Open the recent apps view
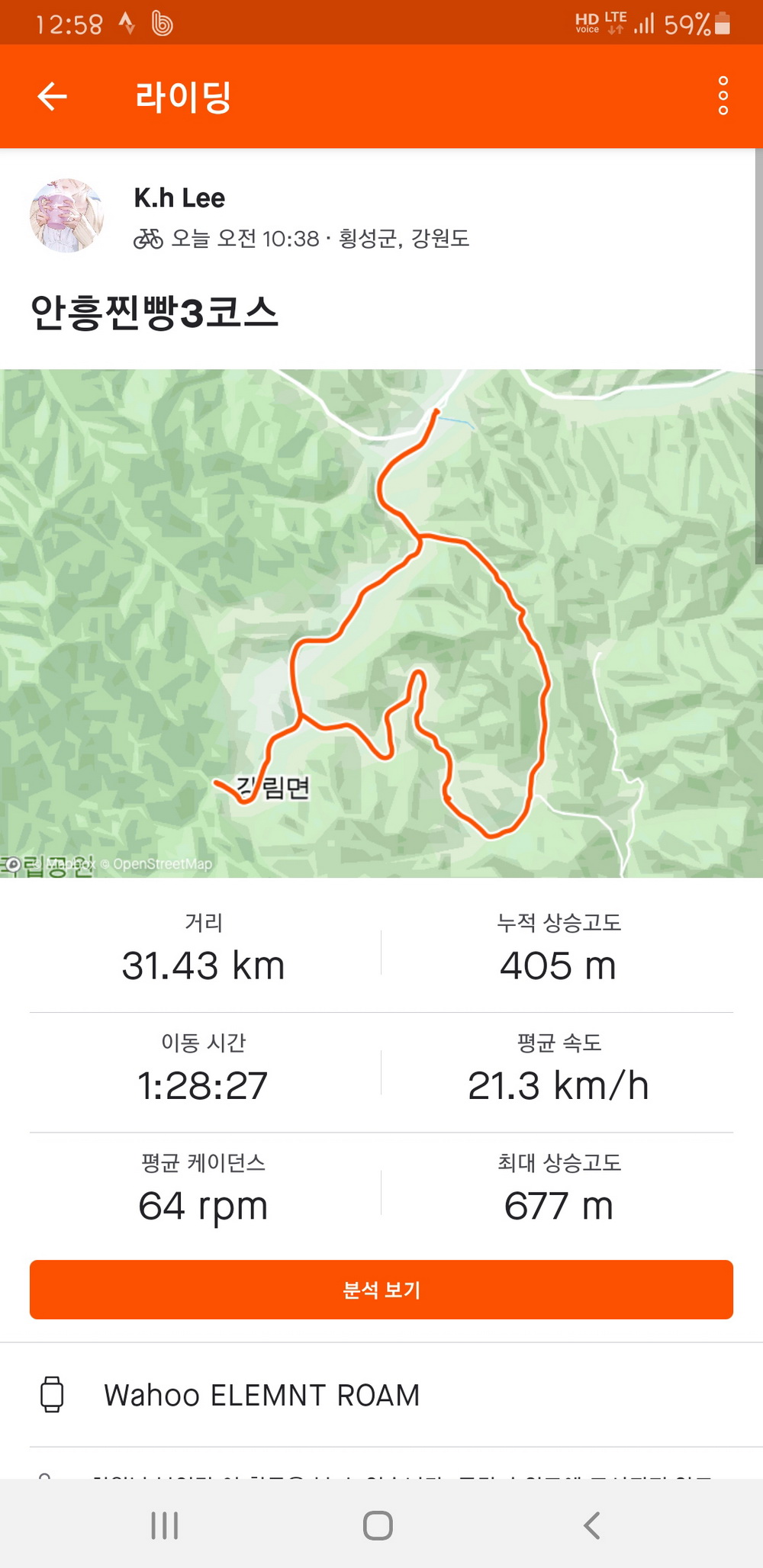 pos(164,1525)
